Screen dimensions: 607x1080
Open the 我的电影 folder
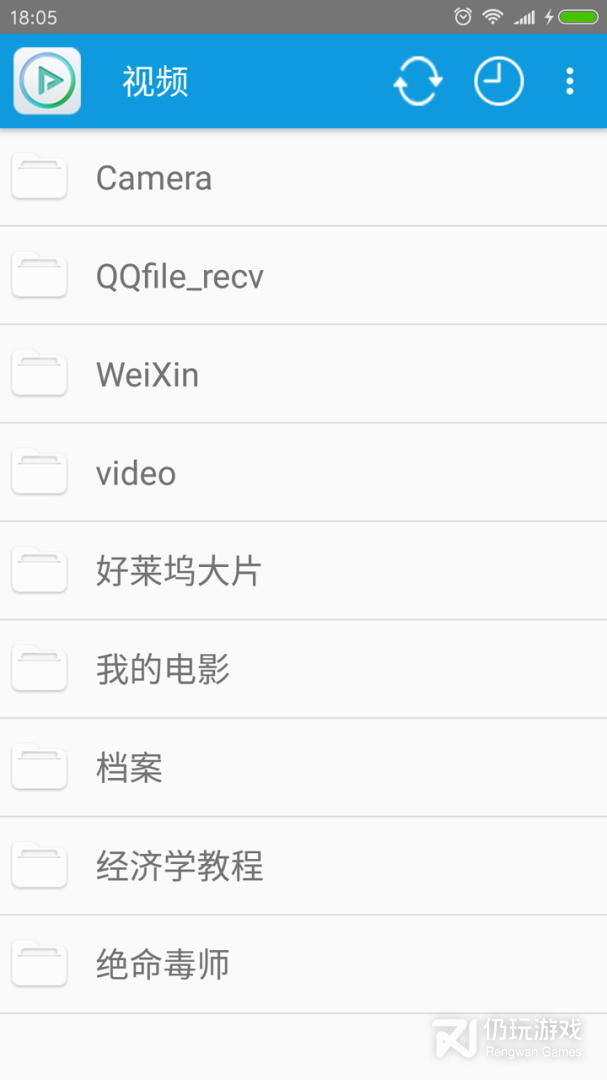click(303, 669)
